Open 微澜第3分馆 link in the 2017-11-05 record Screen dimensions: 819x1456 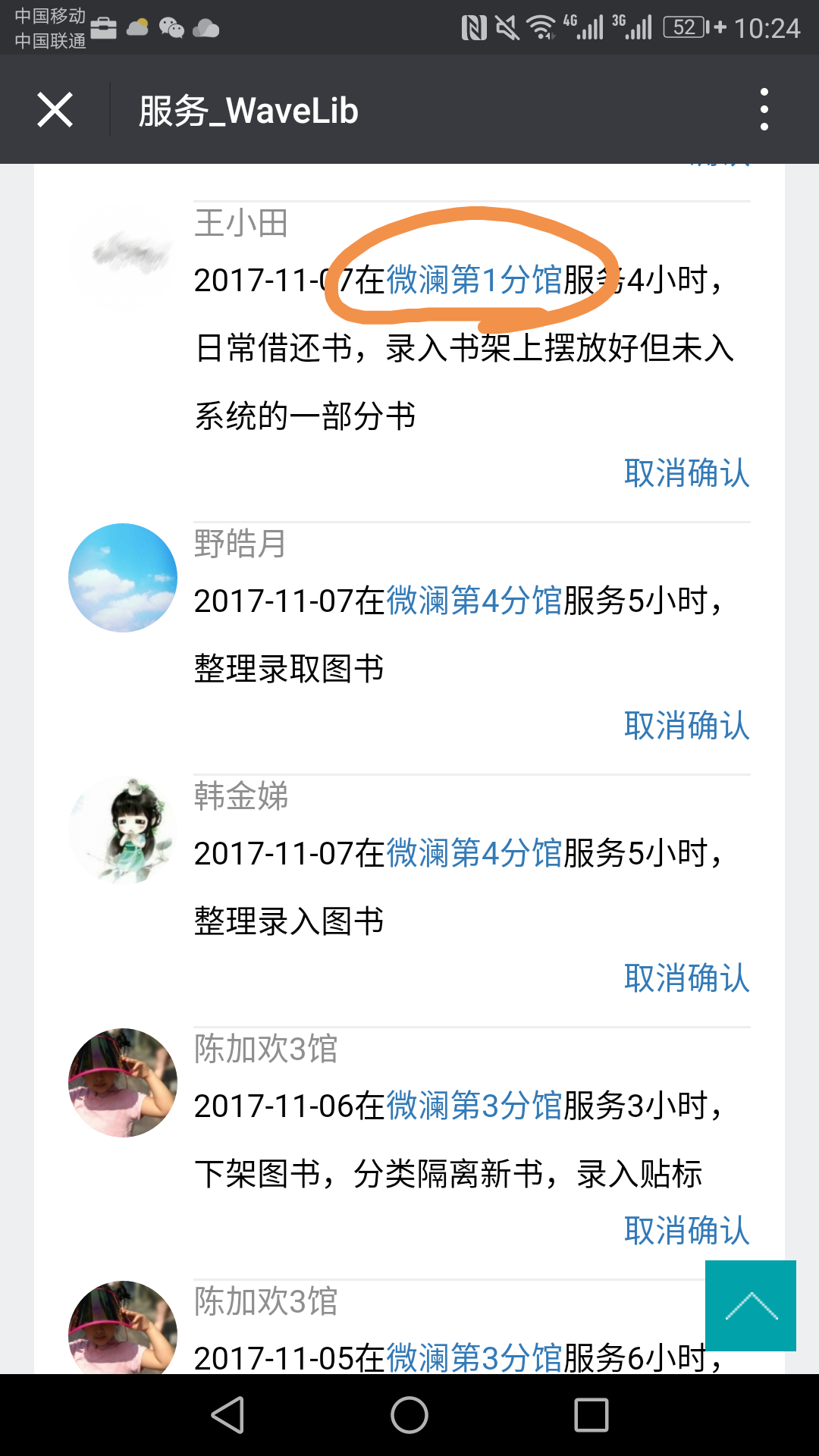tap(474, 1357)
